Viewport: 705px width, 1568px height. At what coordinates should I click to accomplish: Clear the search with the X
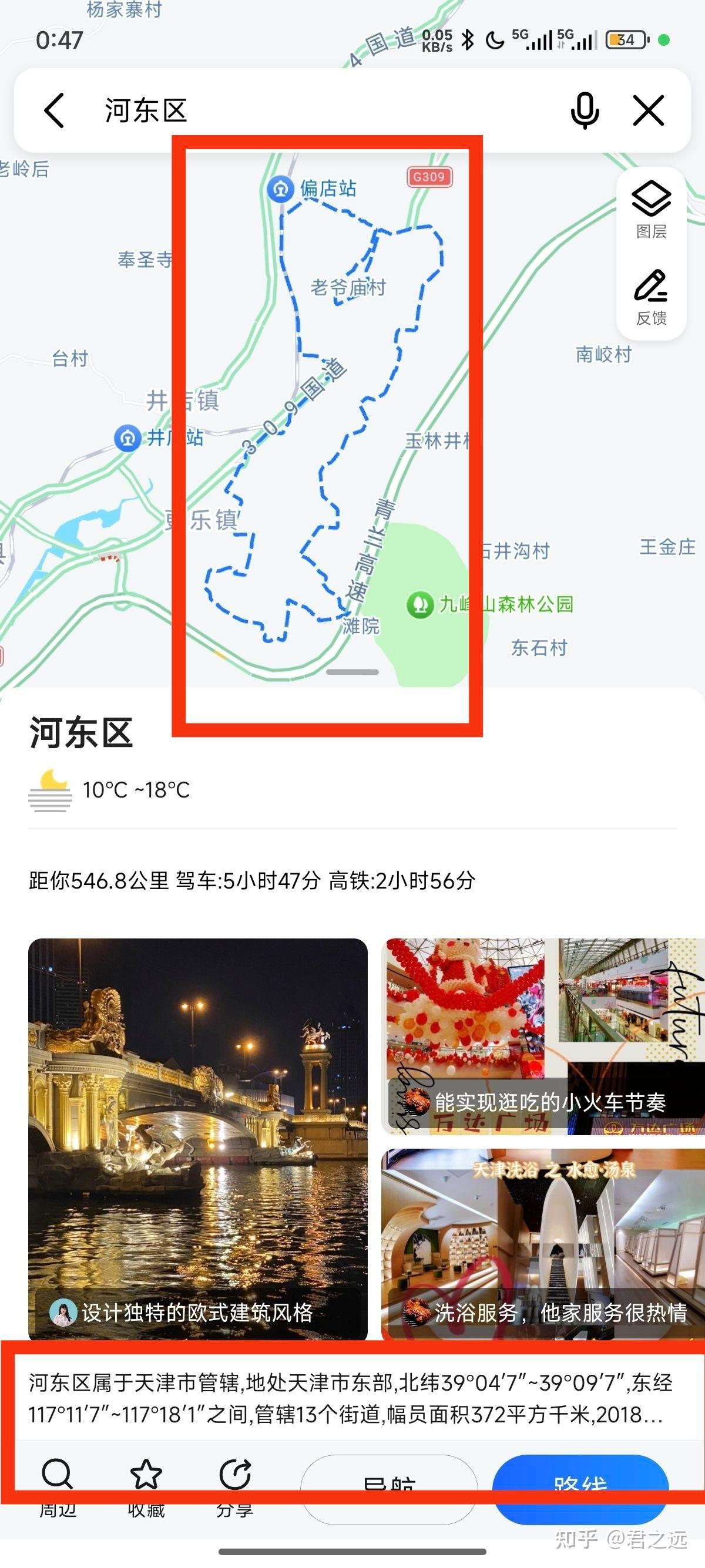[x=649, y=110]
